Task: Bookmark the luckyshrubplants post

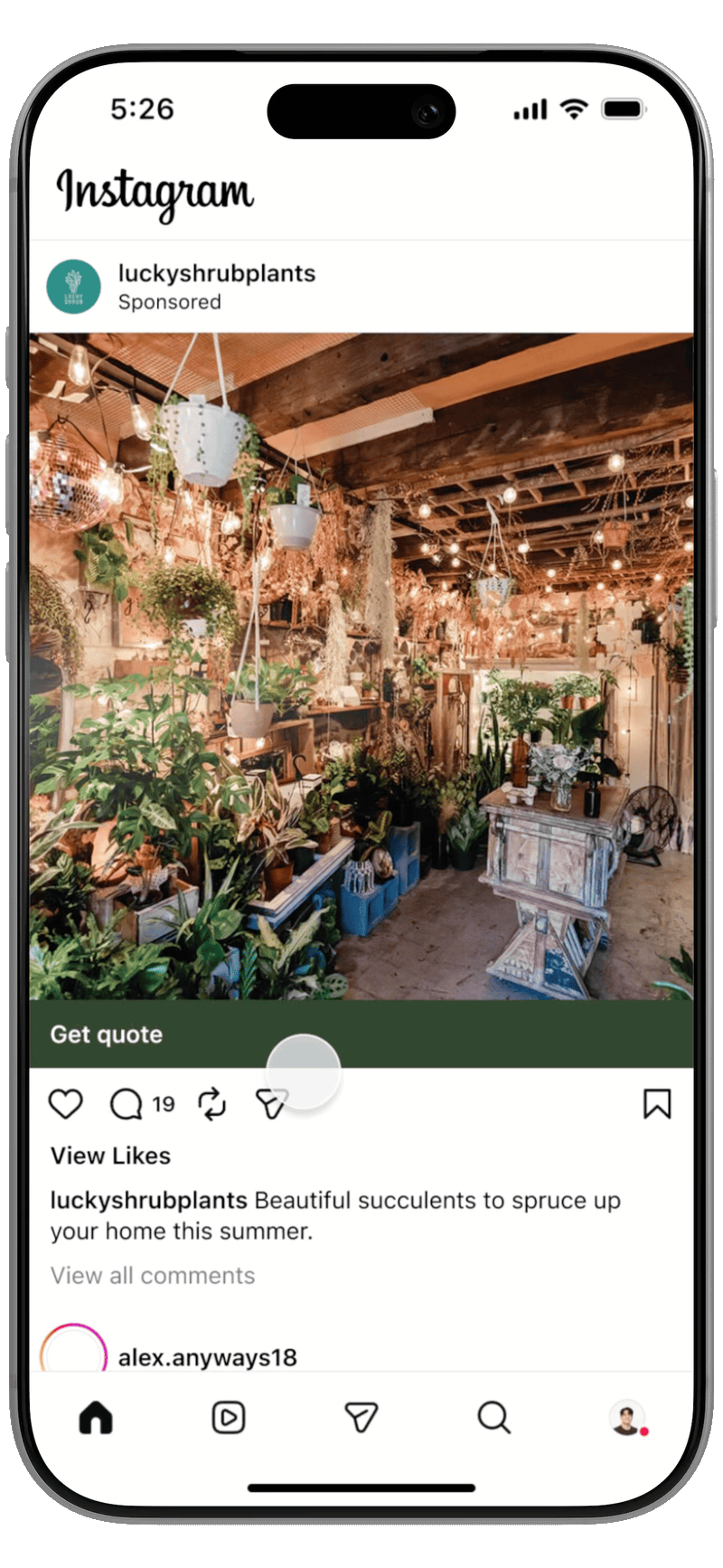Action: (x=657, y=1104)
